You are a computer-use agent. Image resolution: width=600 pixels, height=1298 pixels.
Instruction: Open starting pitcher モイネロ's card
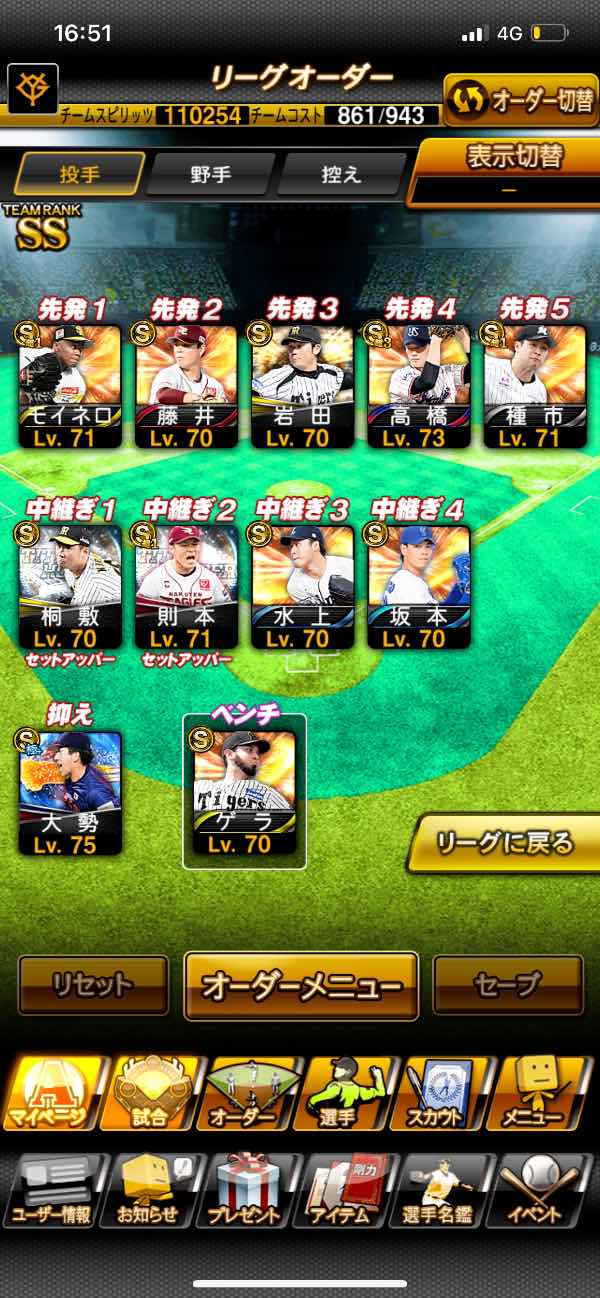(70, 385)
